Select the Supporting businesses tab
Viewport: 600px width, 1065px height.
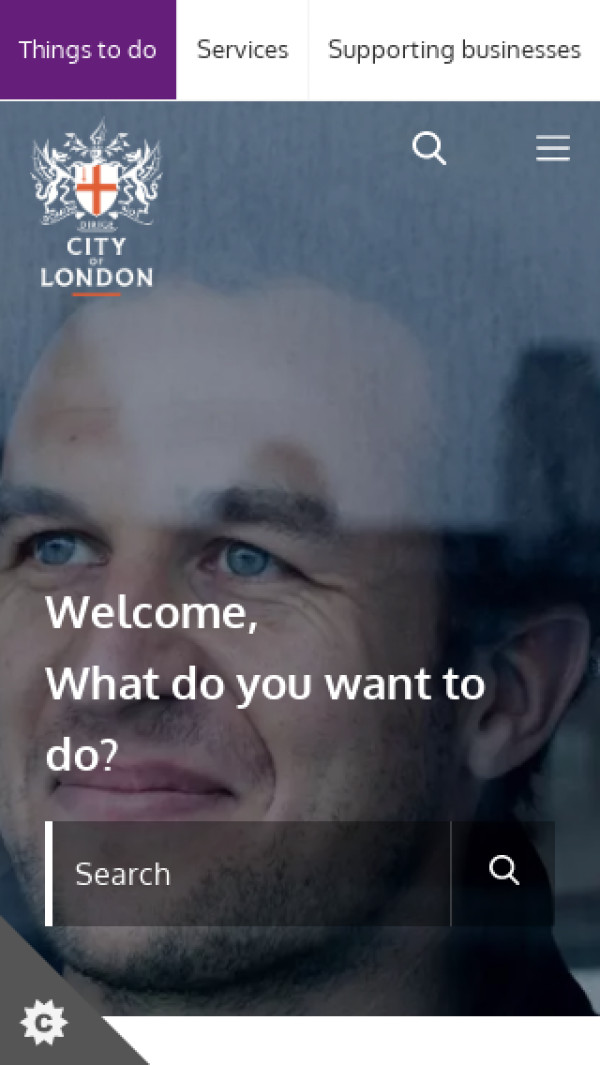tap(454, 50)
